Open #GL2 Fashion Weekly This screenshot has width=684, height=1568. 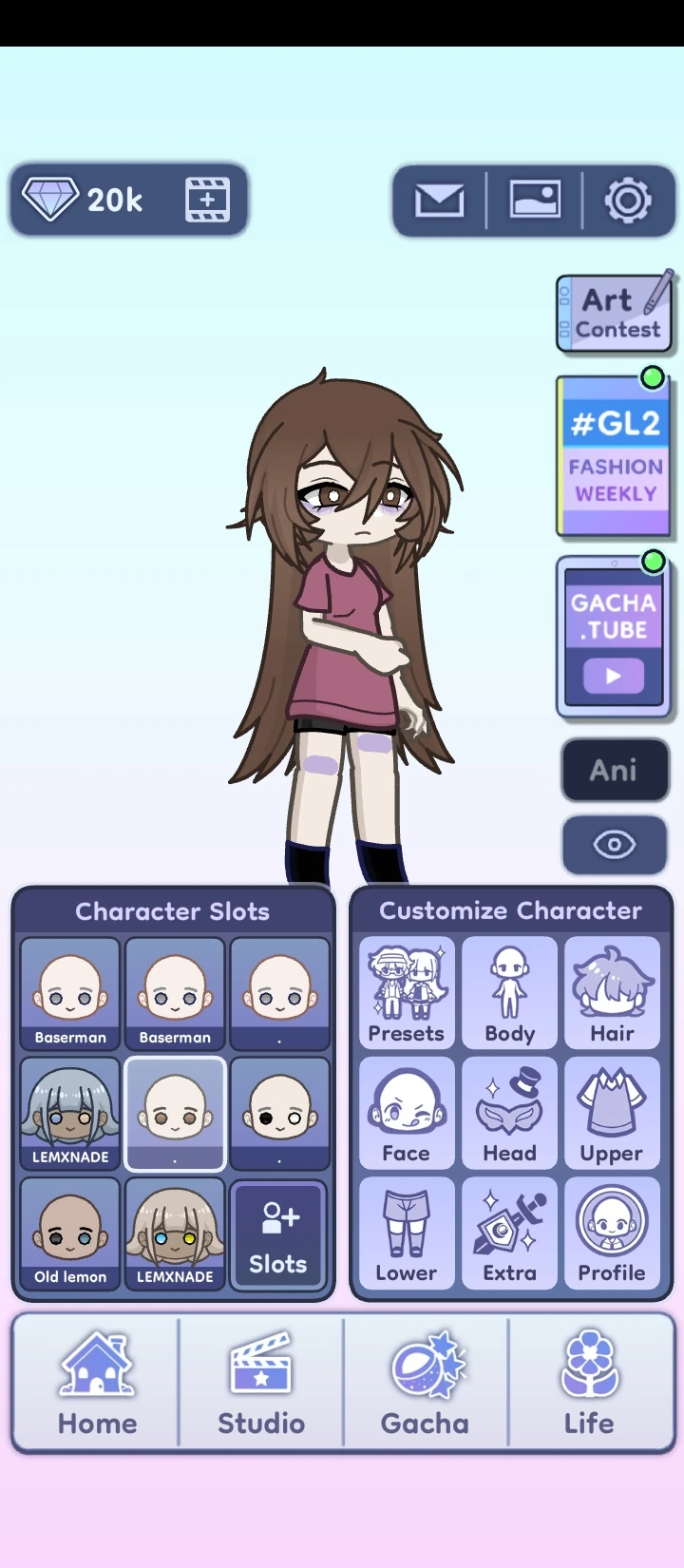[614, 457]
